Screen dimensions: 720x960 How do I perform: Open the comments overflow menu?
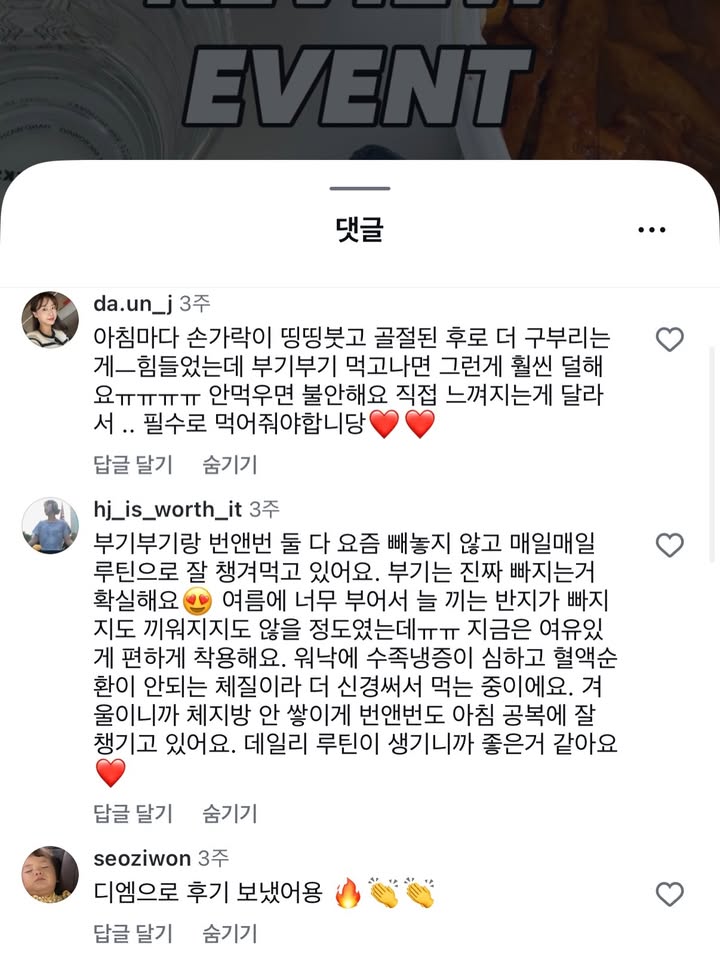pos(651,230)
